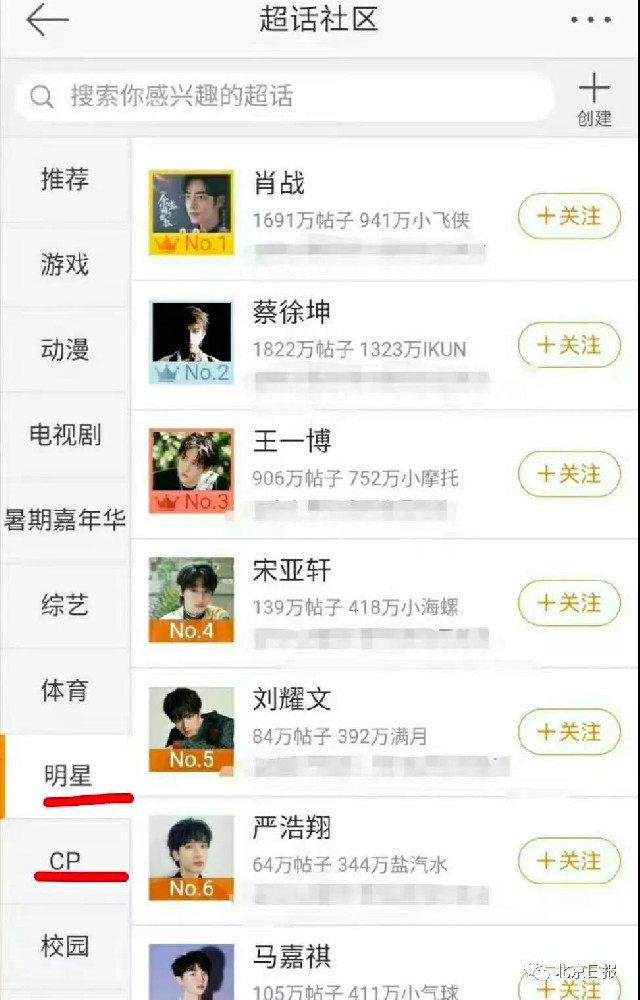Follow the 蔡徐坤 super topic
The height and width of the screenshot is (1000, 640).
569,345
